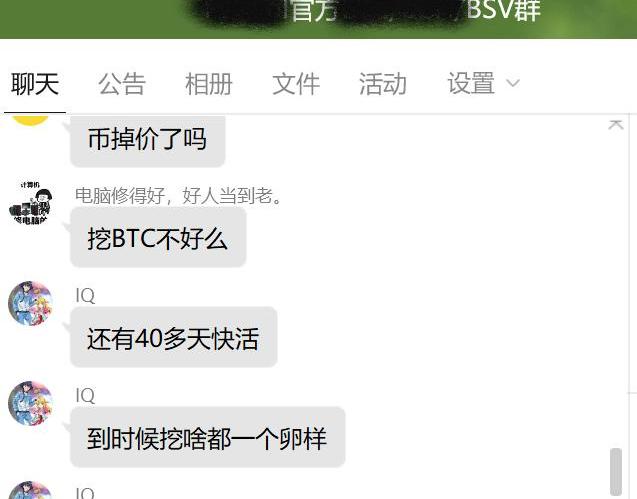Open the 公告 tab
The height and width of the screenshot is (499, 637).
(x=122, y=84)
